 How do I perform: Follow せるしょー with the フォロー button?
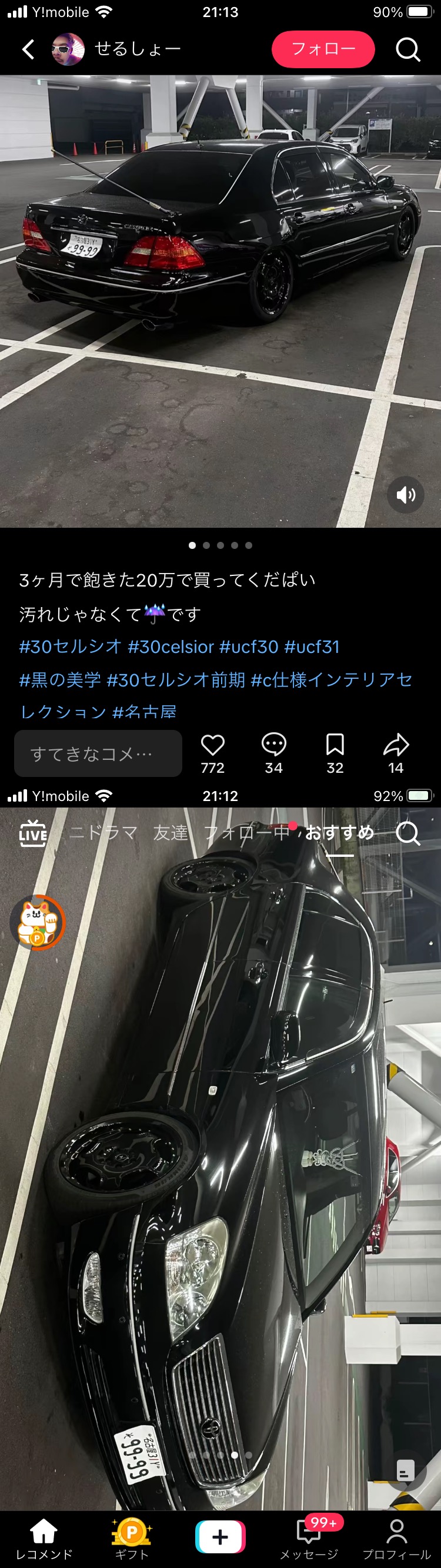coord(323,49)
